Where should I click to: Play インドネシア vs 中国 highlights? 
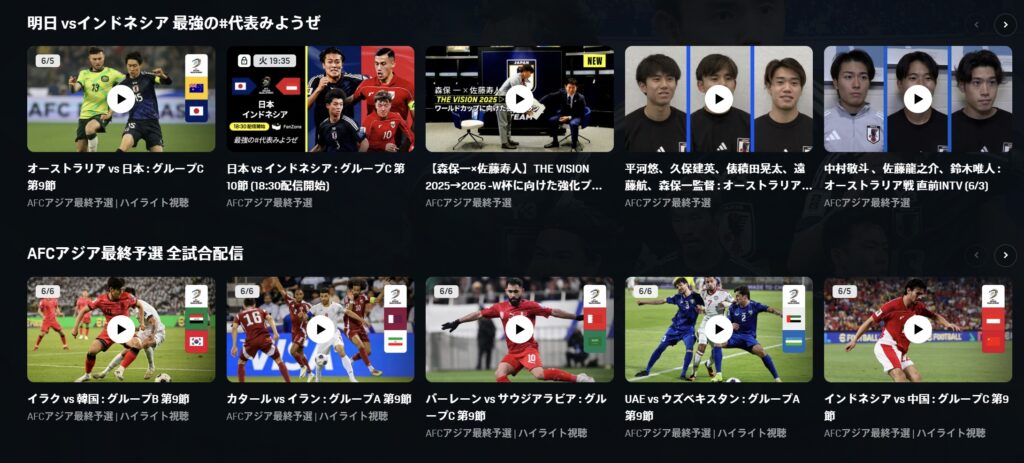[x=917, y=329]
